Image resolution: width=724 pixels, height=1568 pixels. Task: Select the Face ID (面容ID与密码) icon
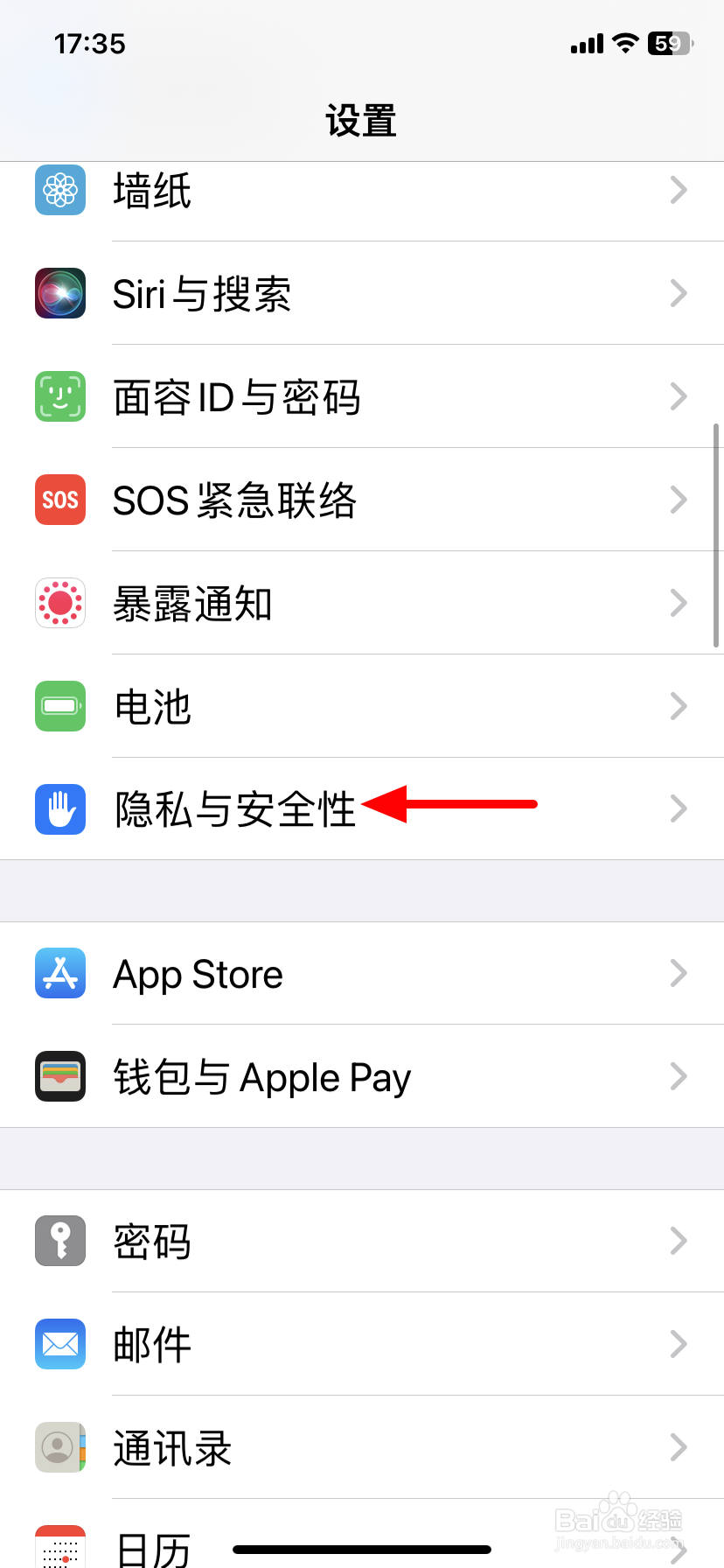click(x=59, y=396)
